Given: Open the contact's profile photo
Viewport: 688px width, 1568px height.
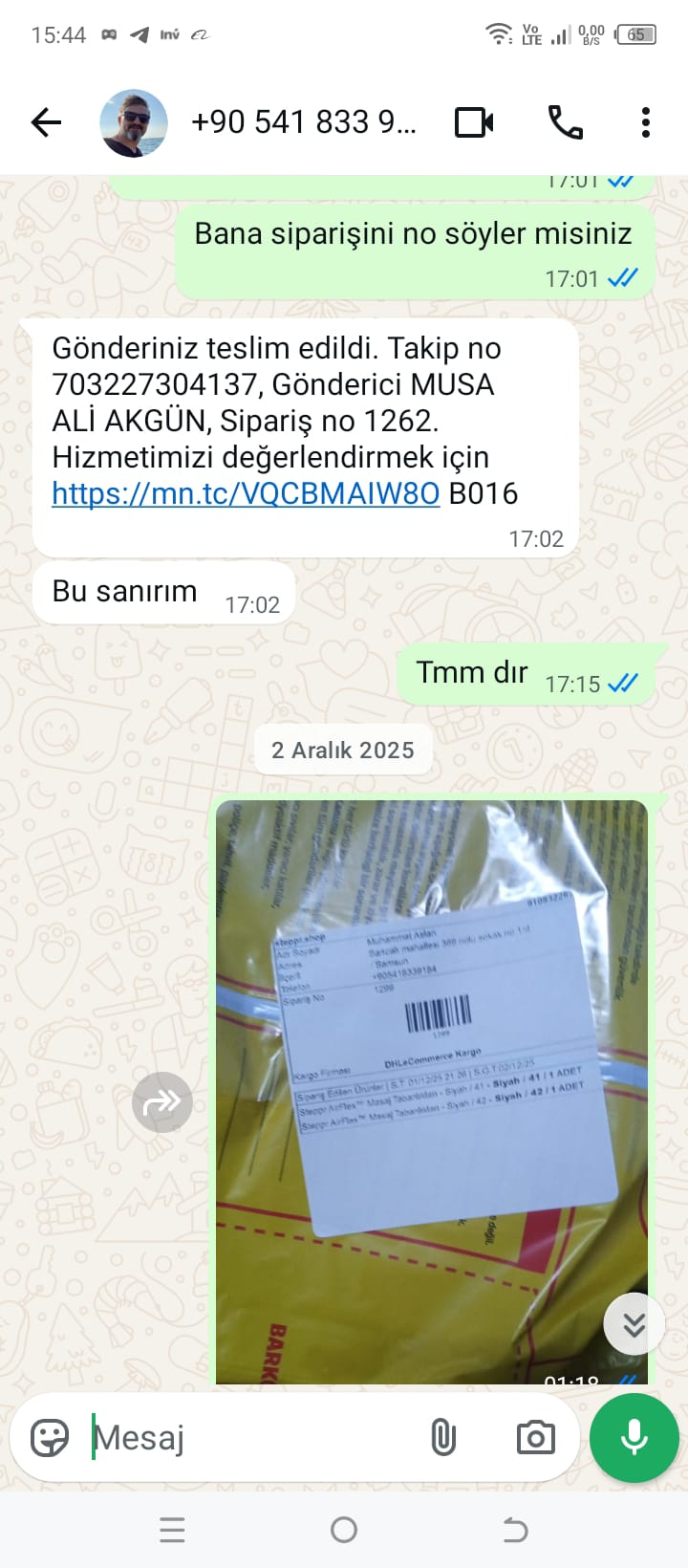Looking at the screenshot, I should click(x=134, y=122).
